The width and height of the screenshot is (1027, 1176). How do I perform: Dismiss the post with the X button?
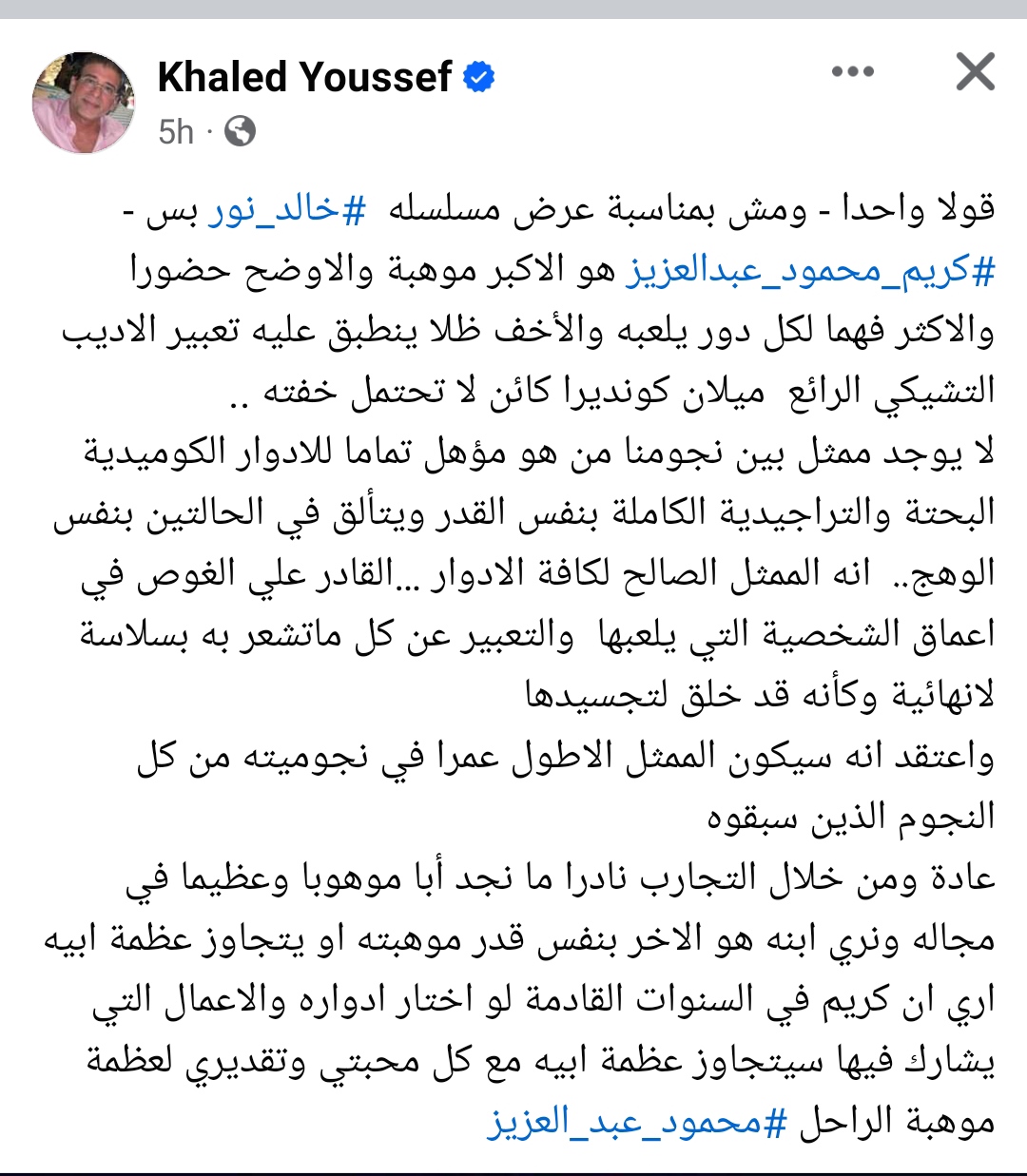pyautogui.click(x=974, y=72)
